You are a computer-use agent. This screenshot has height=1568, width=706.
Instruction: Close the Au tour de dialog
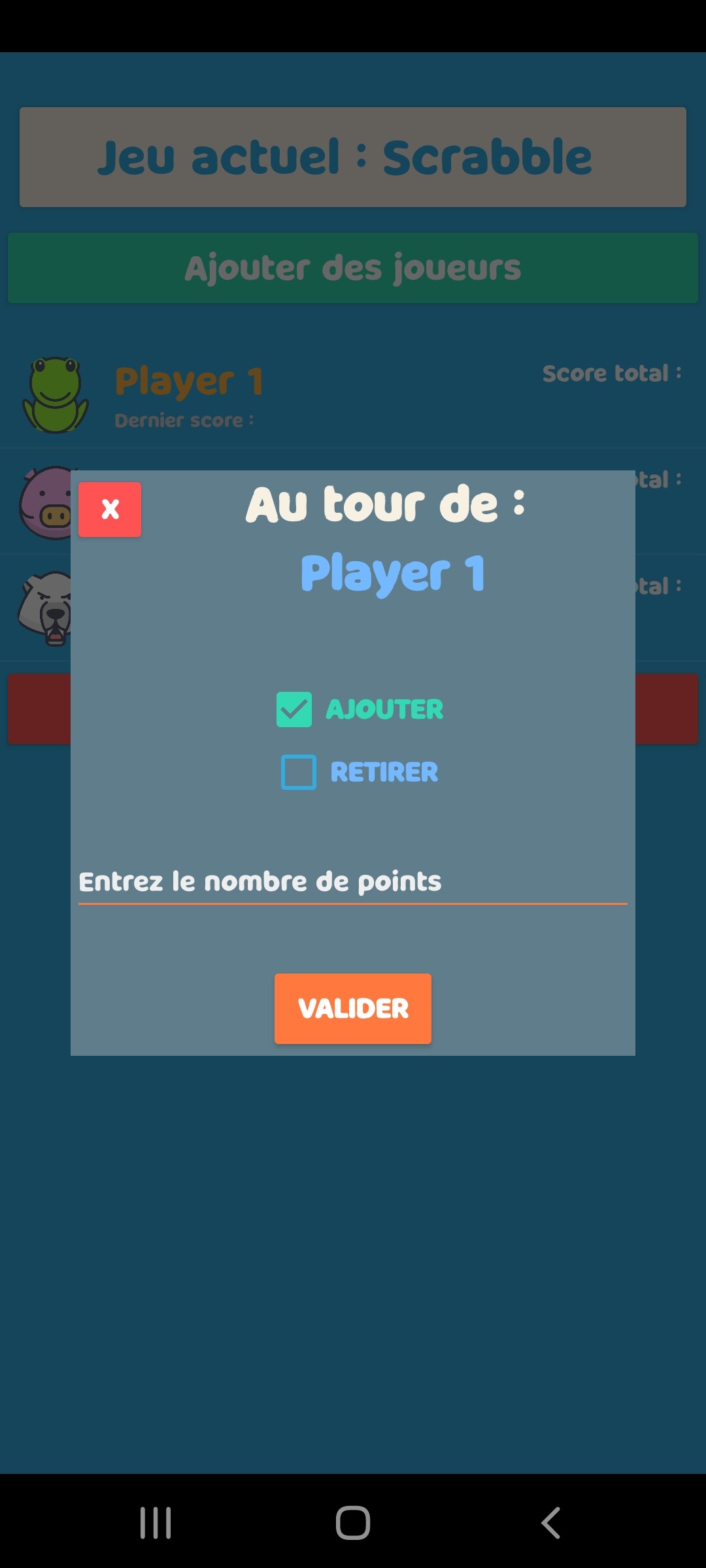[x=110, y=510]
